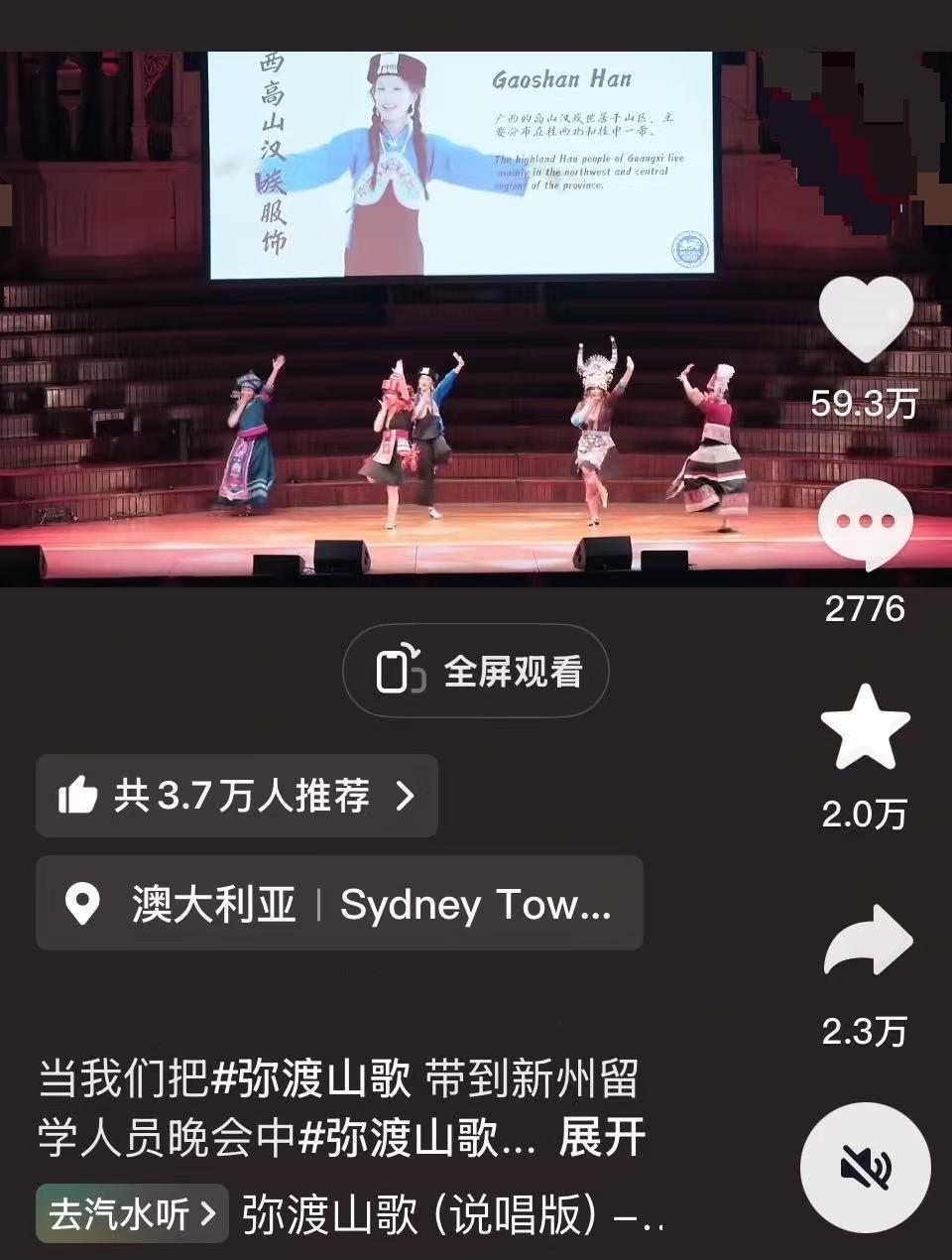Tap 全屏观看 to watch full screen
Image resolution: width=952 pixels, height=1260 pixels.
tap(476, 672)
